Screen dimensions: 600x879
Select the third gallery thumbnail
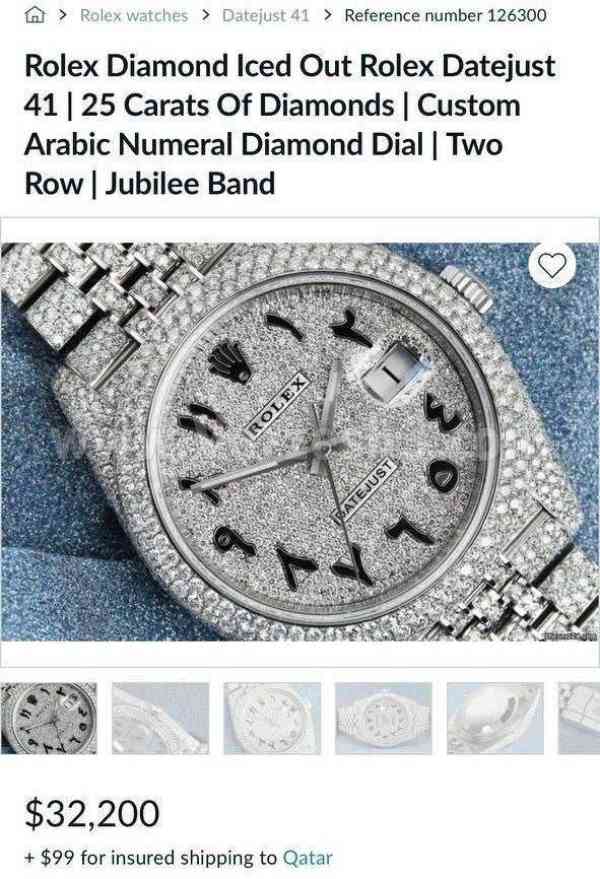[x=272, y=718]
